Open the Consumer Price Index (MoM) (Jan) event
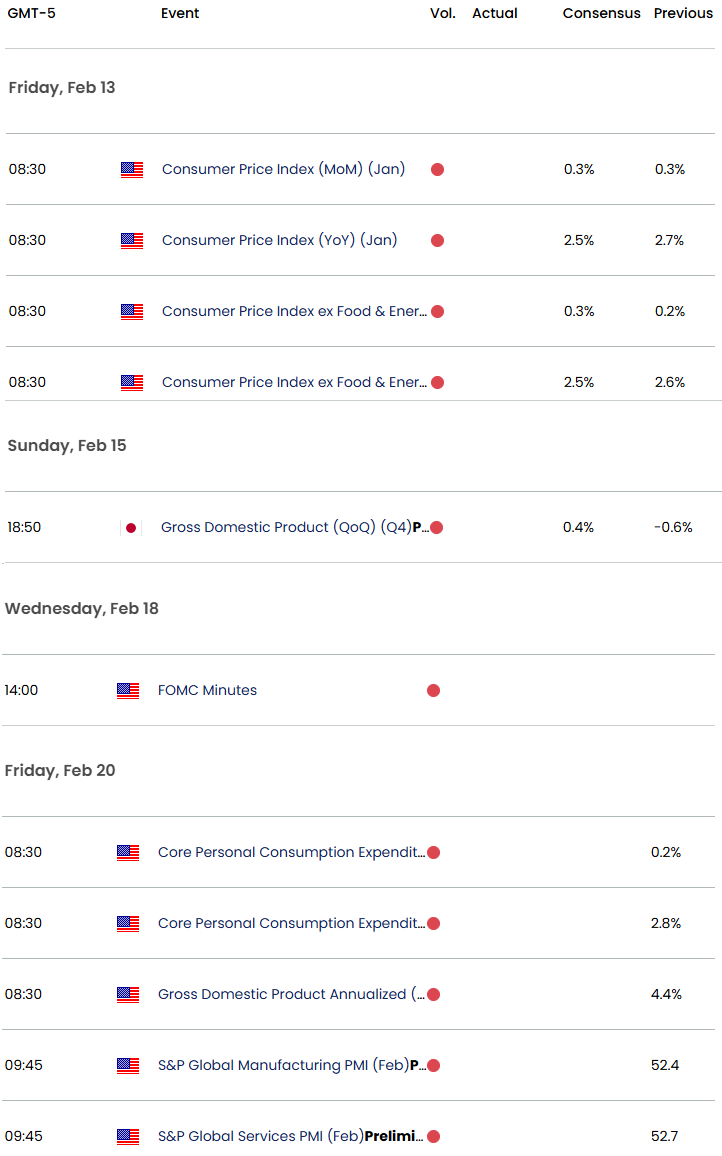722x1156 pixels. pyautogui.click(x=283, y=170)
